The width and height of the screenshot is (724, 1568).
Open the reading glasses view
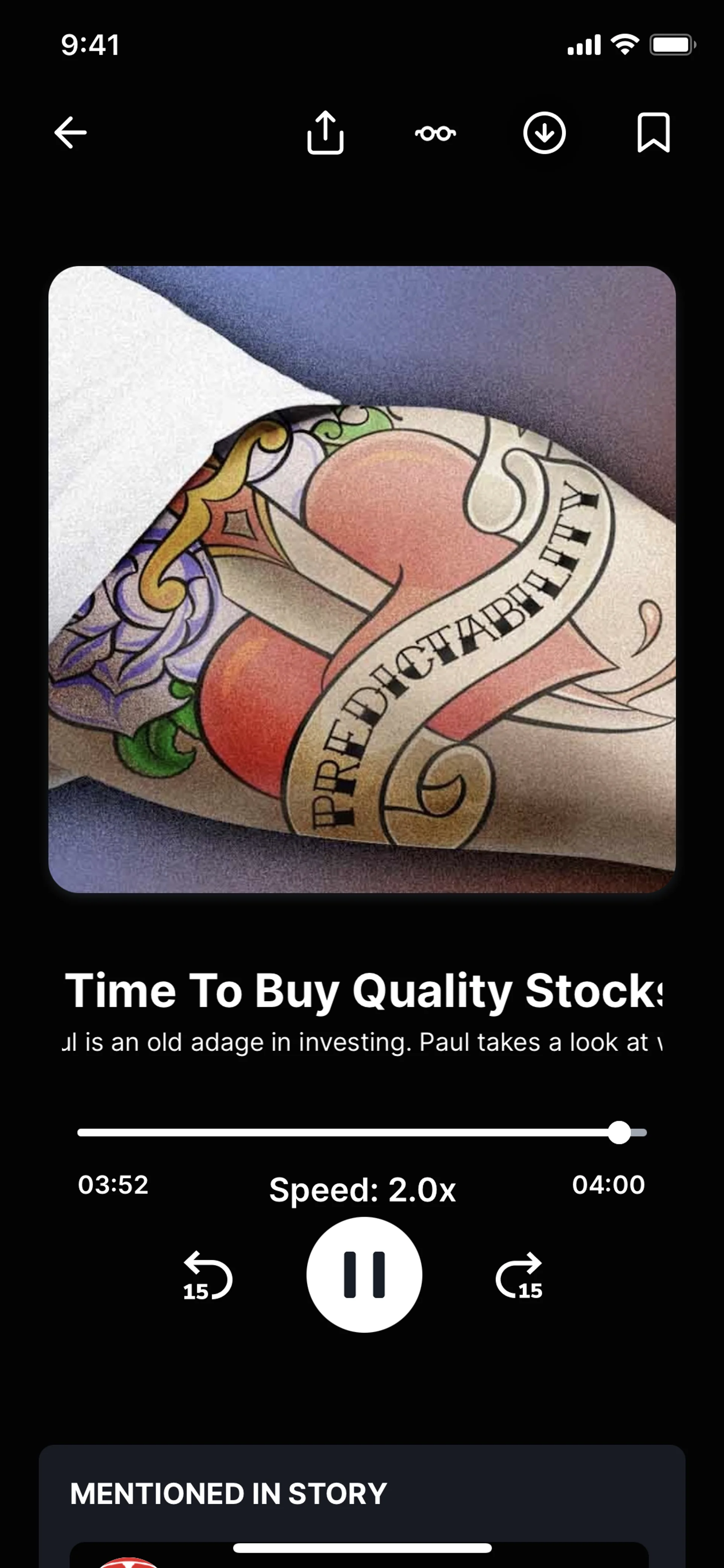[435, 133]
